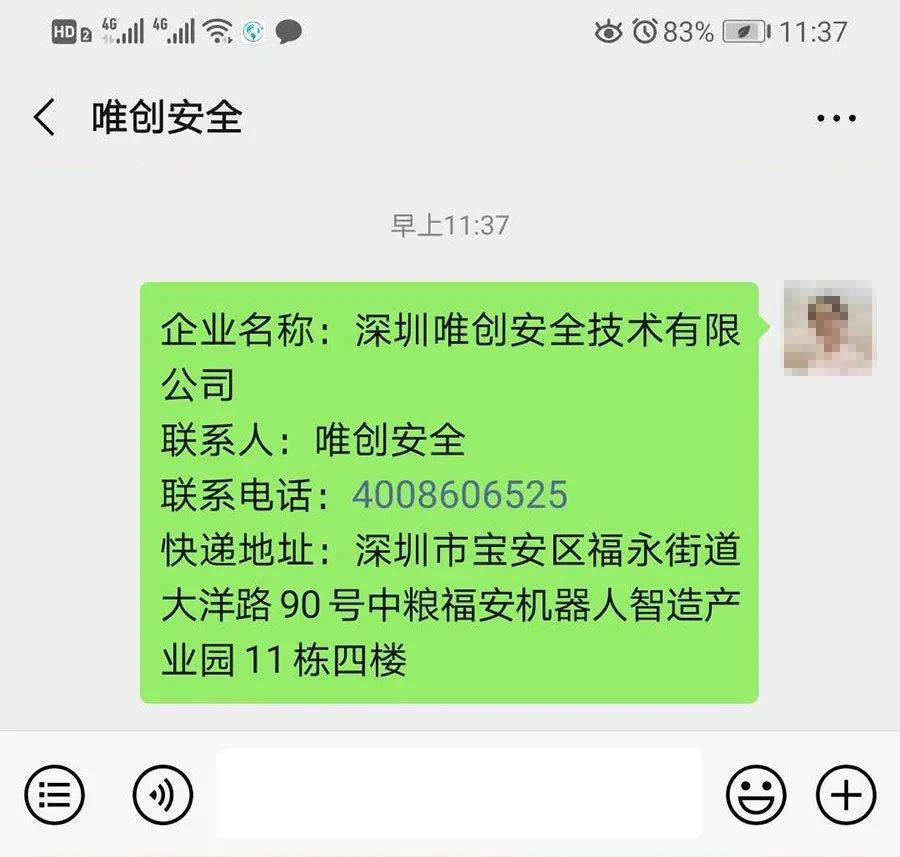Image resolution: width=900 pixels, height=857 pixels.
Task: Open the three-dot chat options menu
Action: point(836,118)
